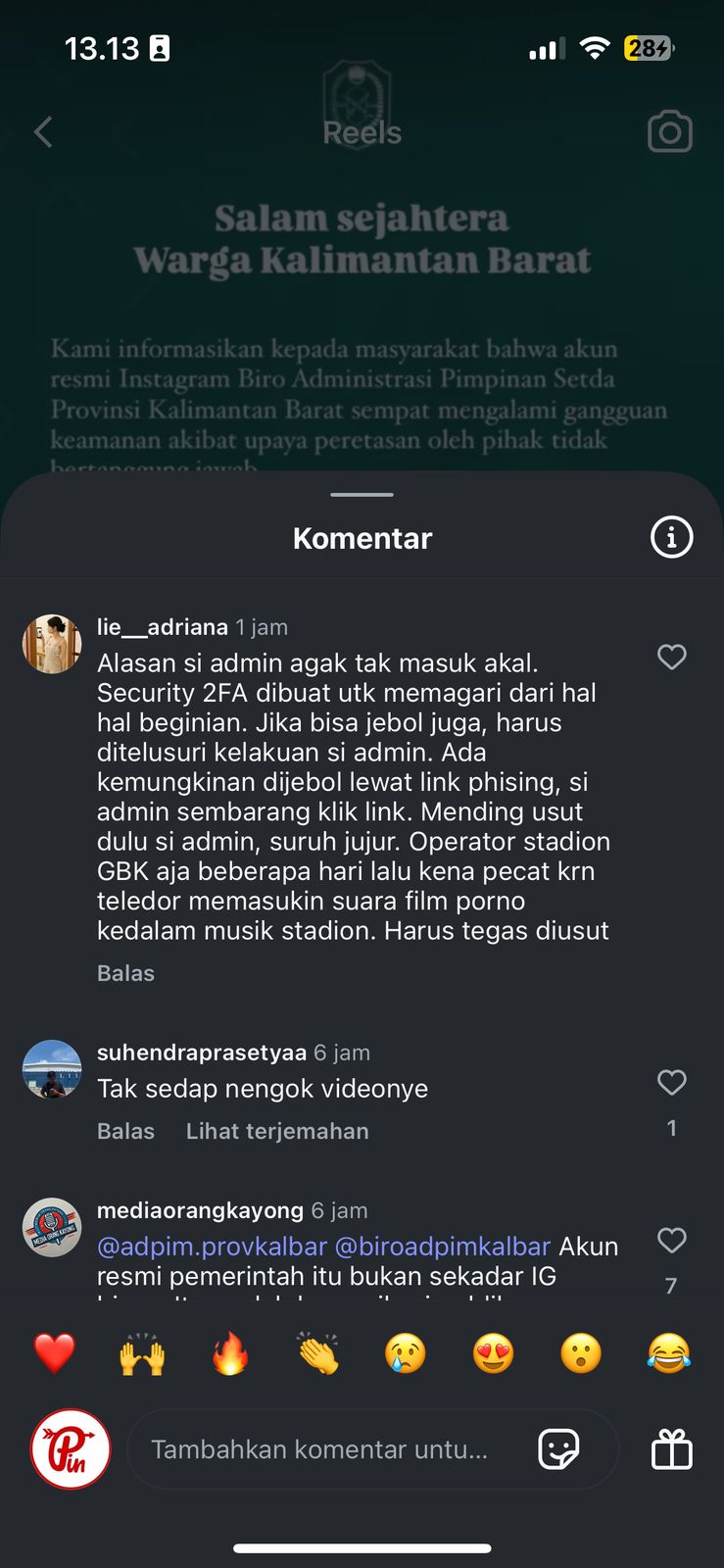This screenshot has width=724, height=1568.
Task: Like suhendraprasetyaa's comment
Action: click(x=671, y=1082)
